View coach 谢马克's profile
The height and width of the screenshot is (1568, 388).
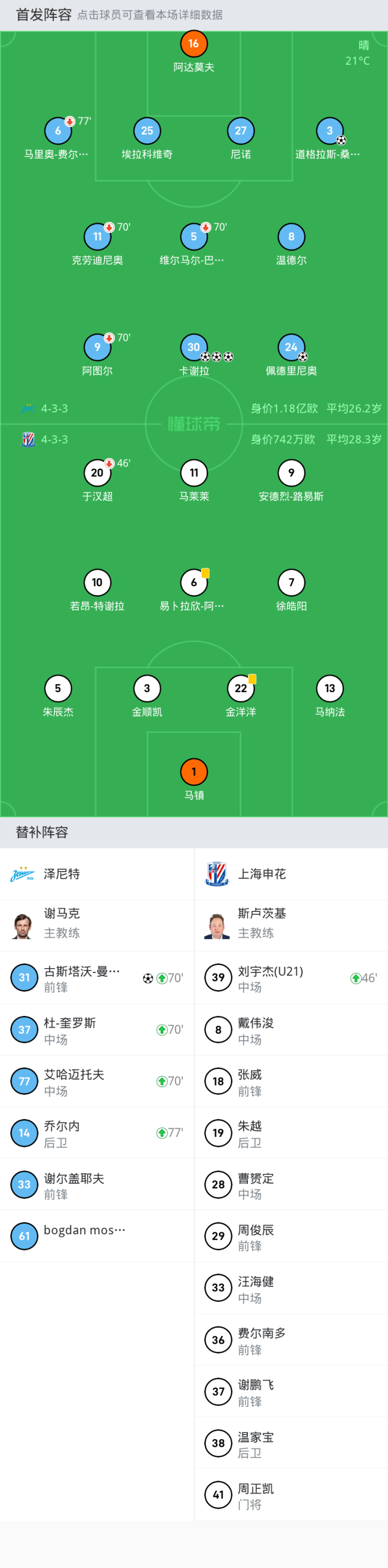click(x=96, y=925)
